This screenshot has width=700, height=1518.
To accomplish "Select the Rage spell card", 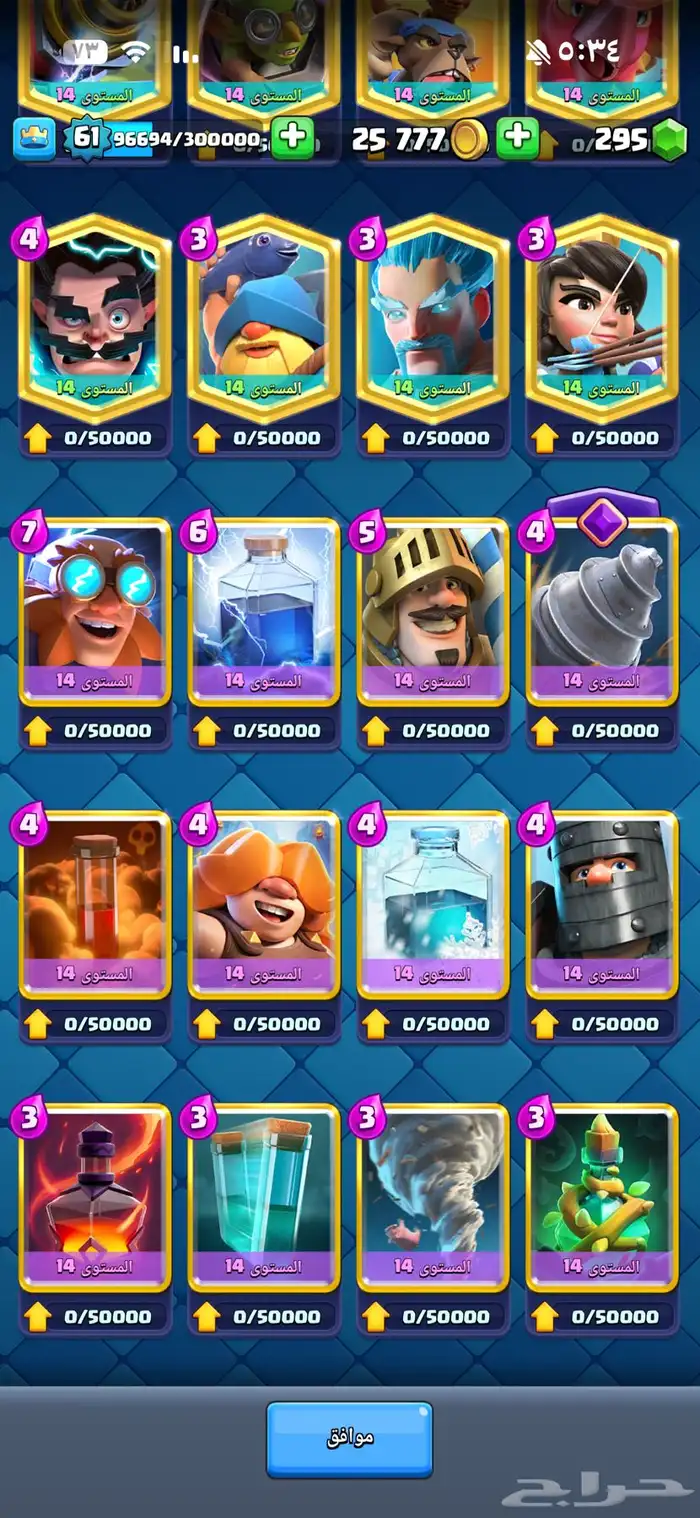I will [x=95, y=1198].
